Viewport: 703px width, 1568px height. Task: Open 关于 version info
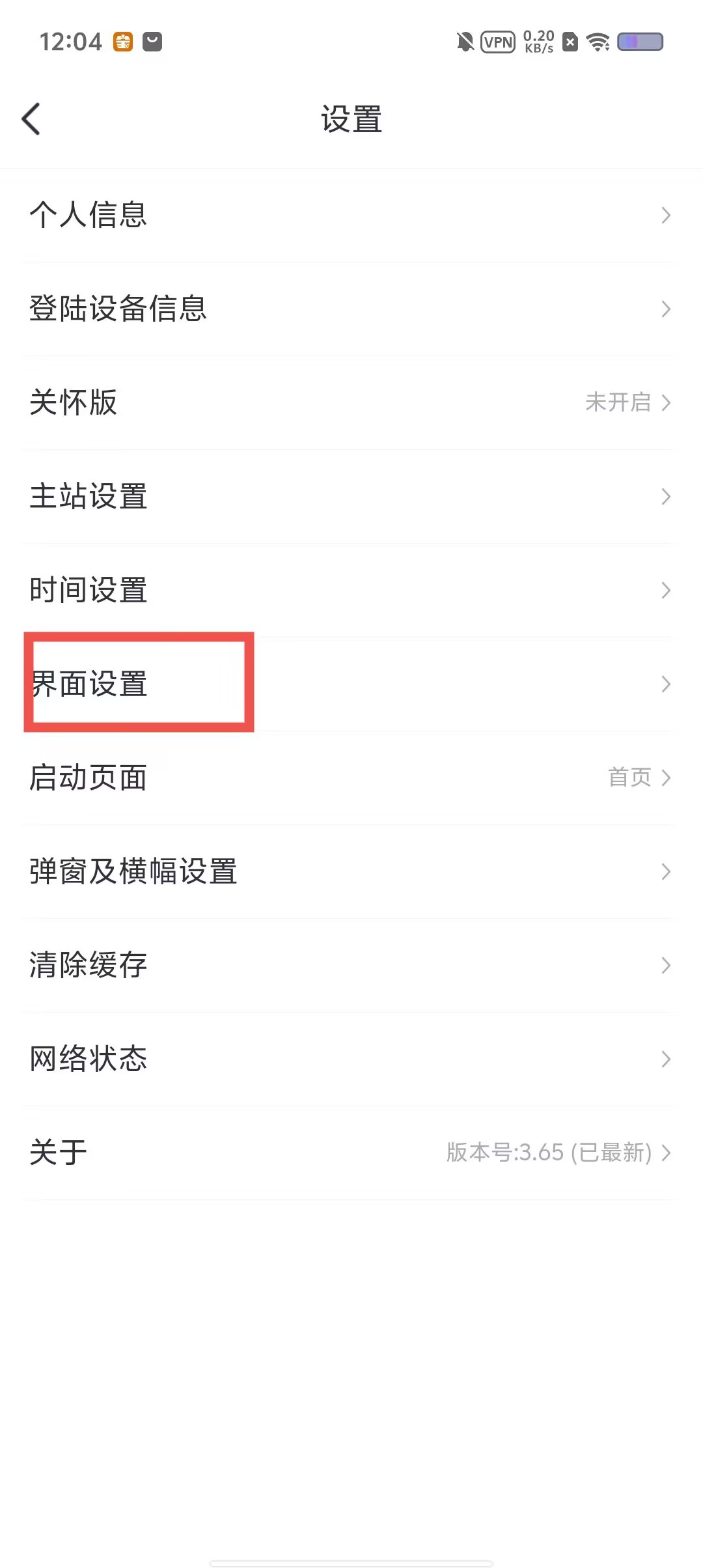pyautogui.click(x=350, y=1153)
